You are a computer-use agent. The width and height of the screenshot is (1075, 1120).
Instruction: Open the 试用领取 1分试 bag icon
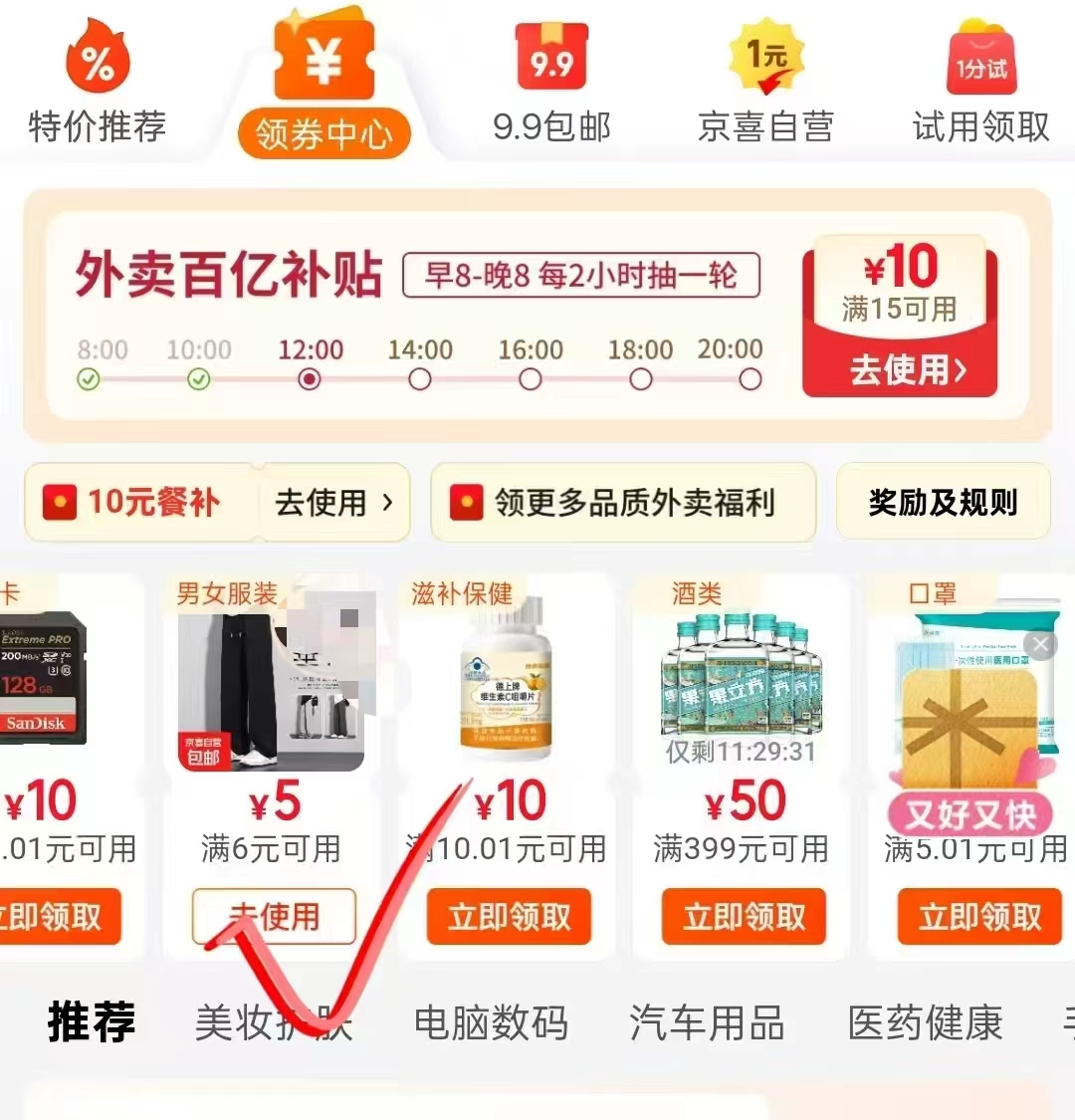tap(980, 60)
